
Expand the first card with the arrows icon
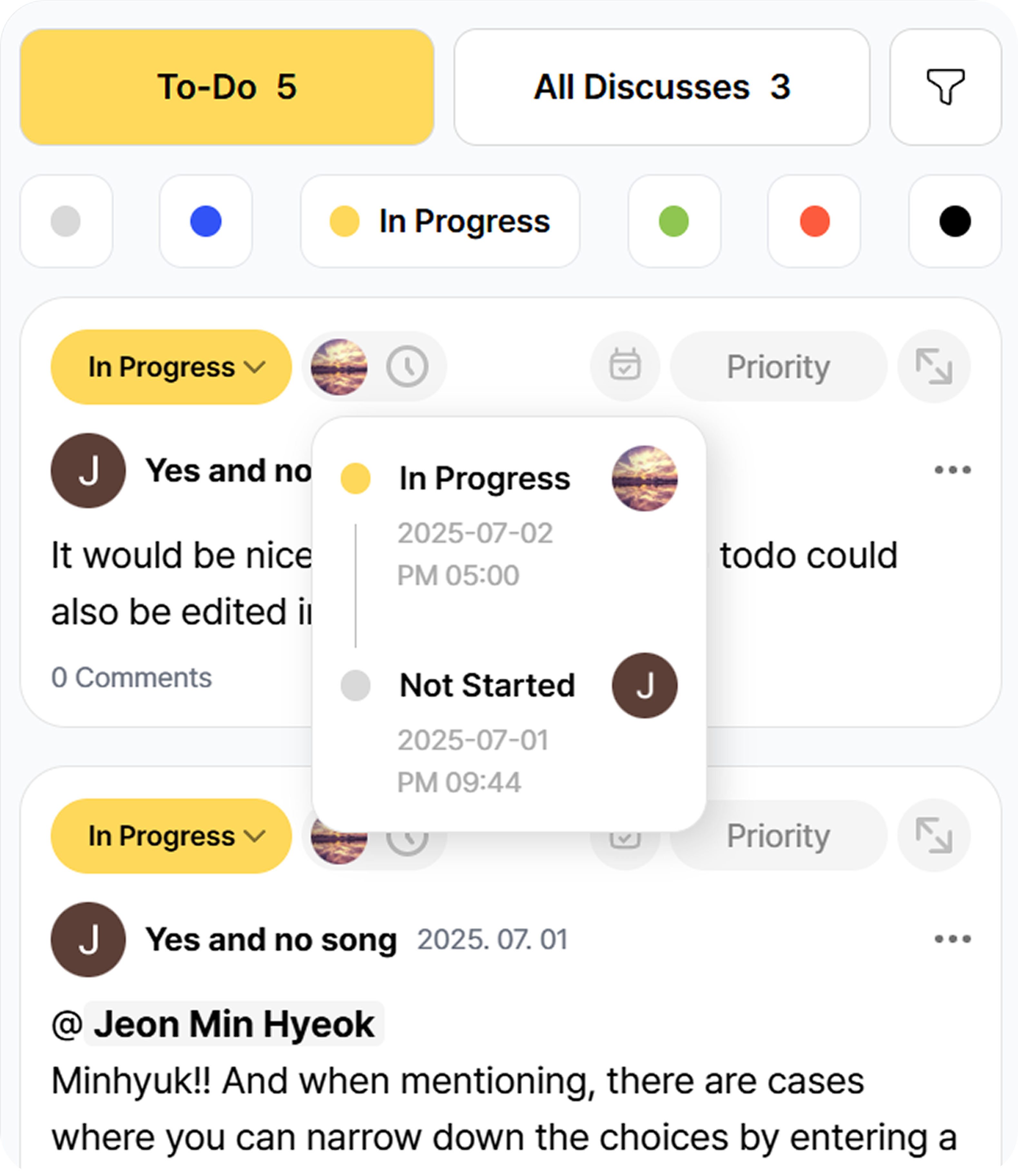coord(933,367)
